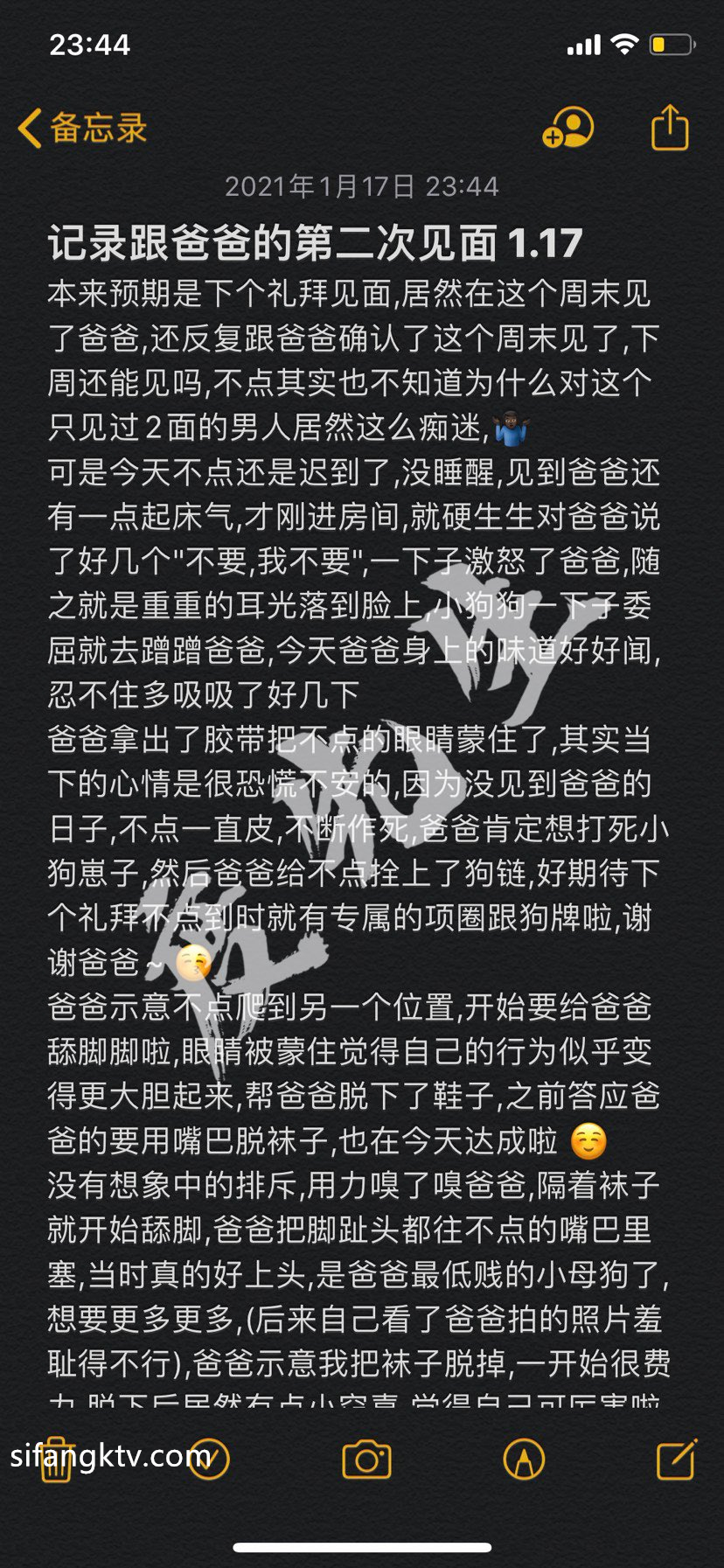Add a checklist to the note
This screenshot has width=724, height=1568.
210,1458
